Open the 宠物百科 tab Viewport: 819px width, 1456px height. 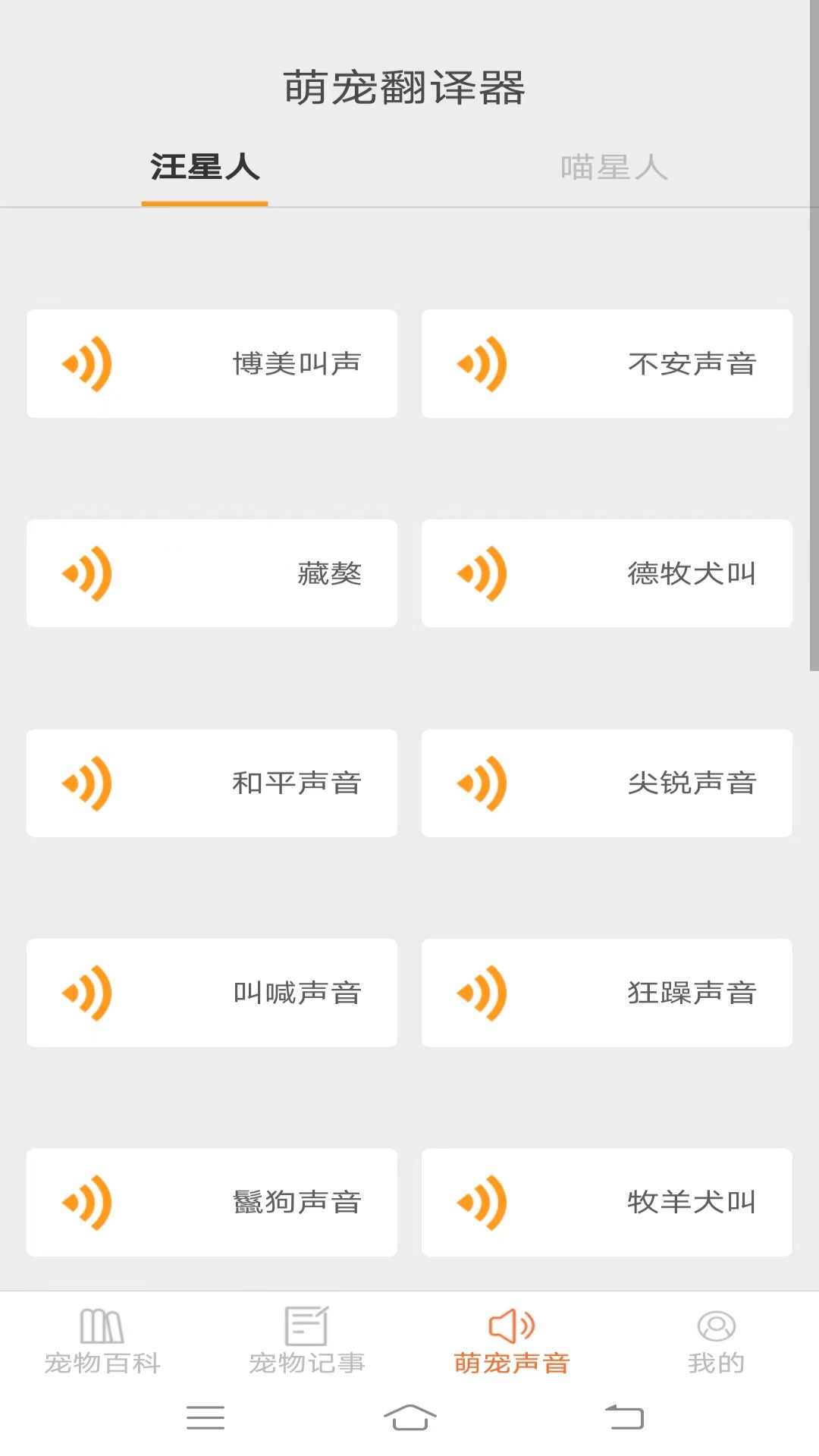(102, 1341)
